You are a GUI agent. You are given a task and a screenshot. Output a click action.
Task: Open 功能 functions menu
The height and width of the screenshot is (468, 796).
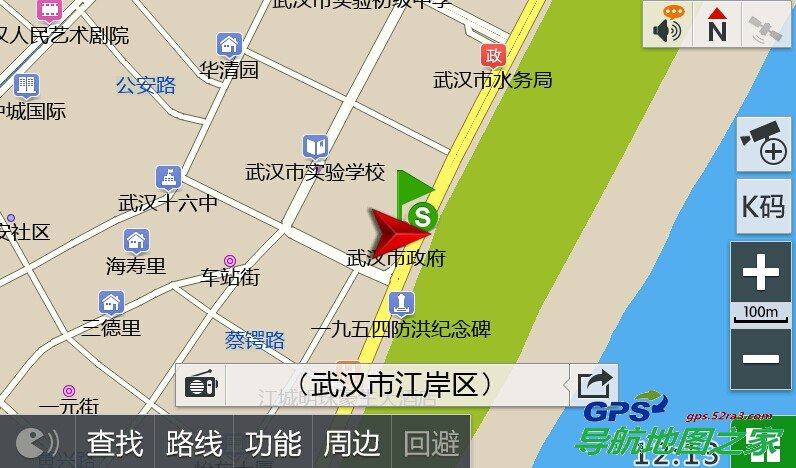[273, 442]
